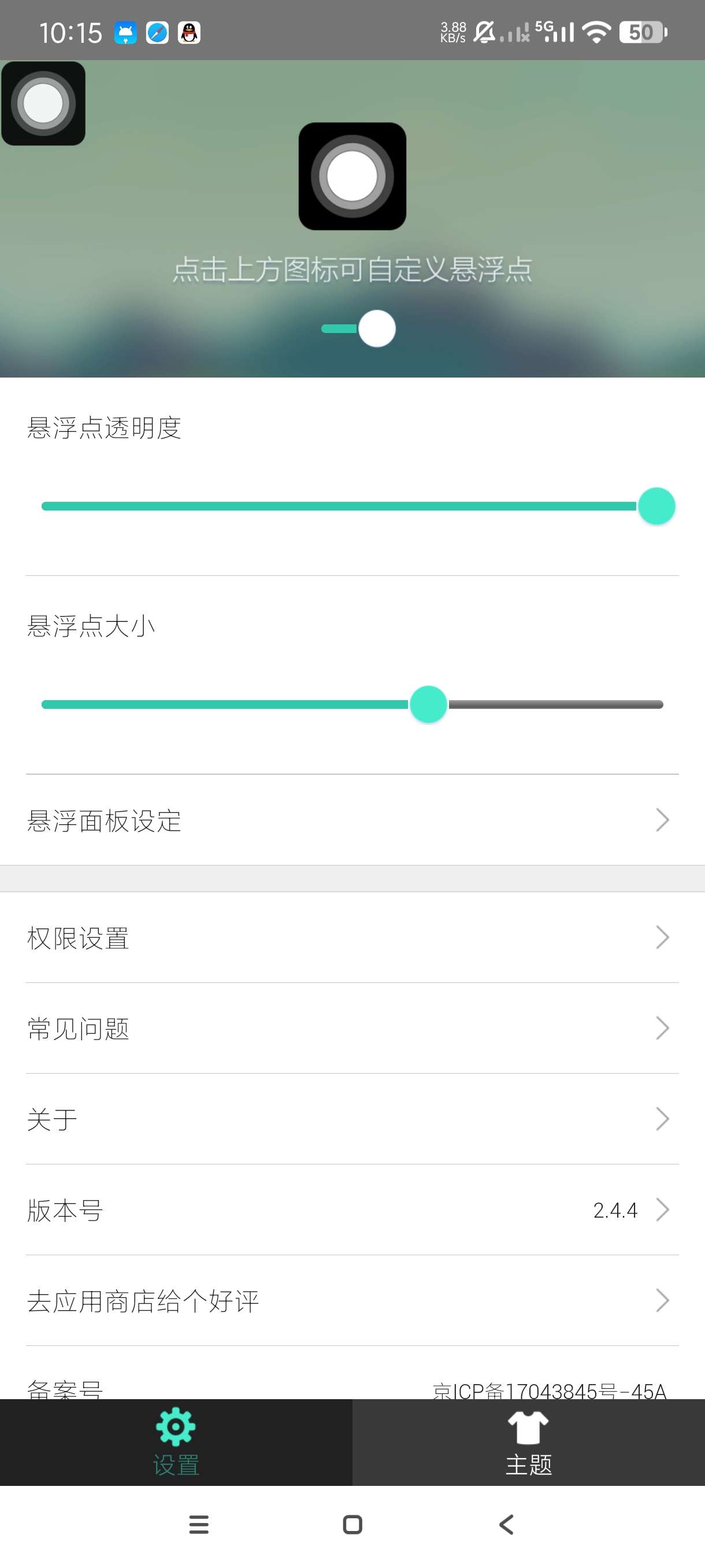
Task: Tap the 悬浮点透明度 transparency slider
Action: tap(352, 506)
